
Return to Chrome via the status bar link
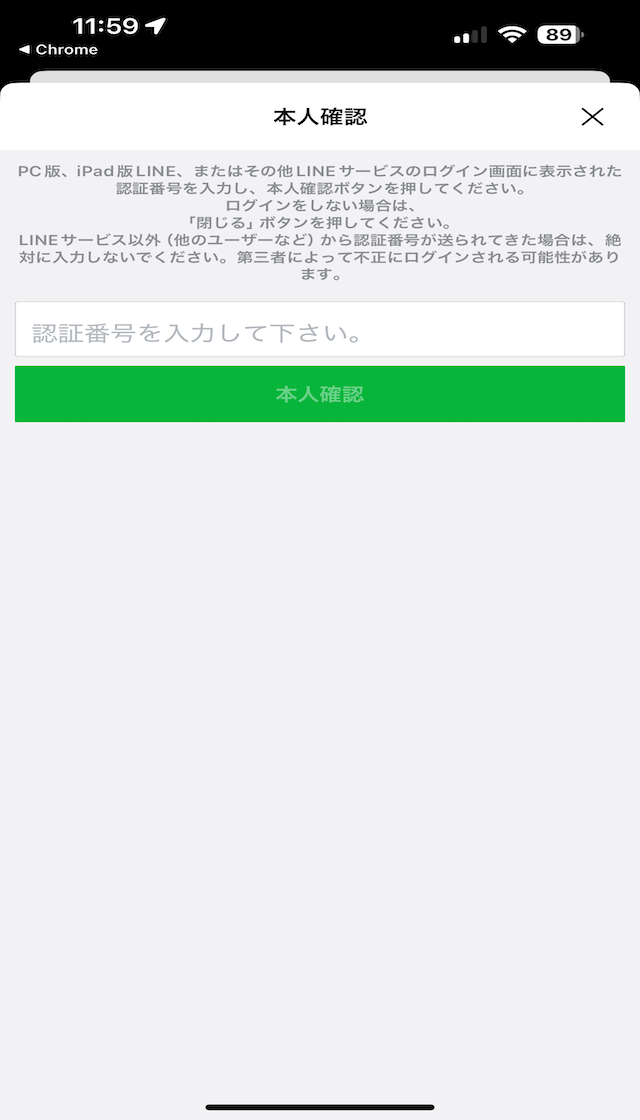click(58, 50)
